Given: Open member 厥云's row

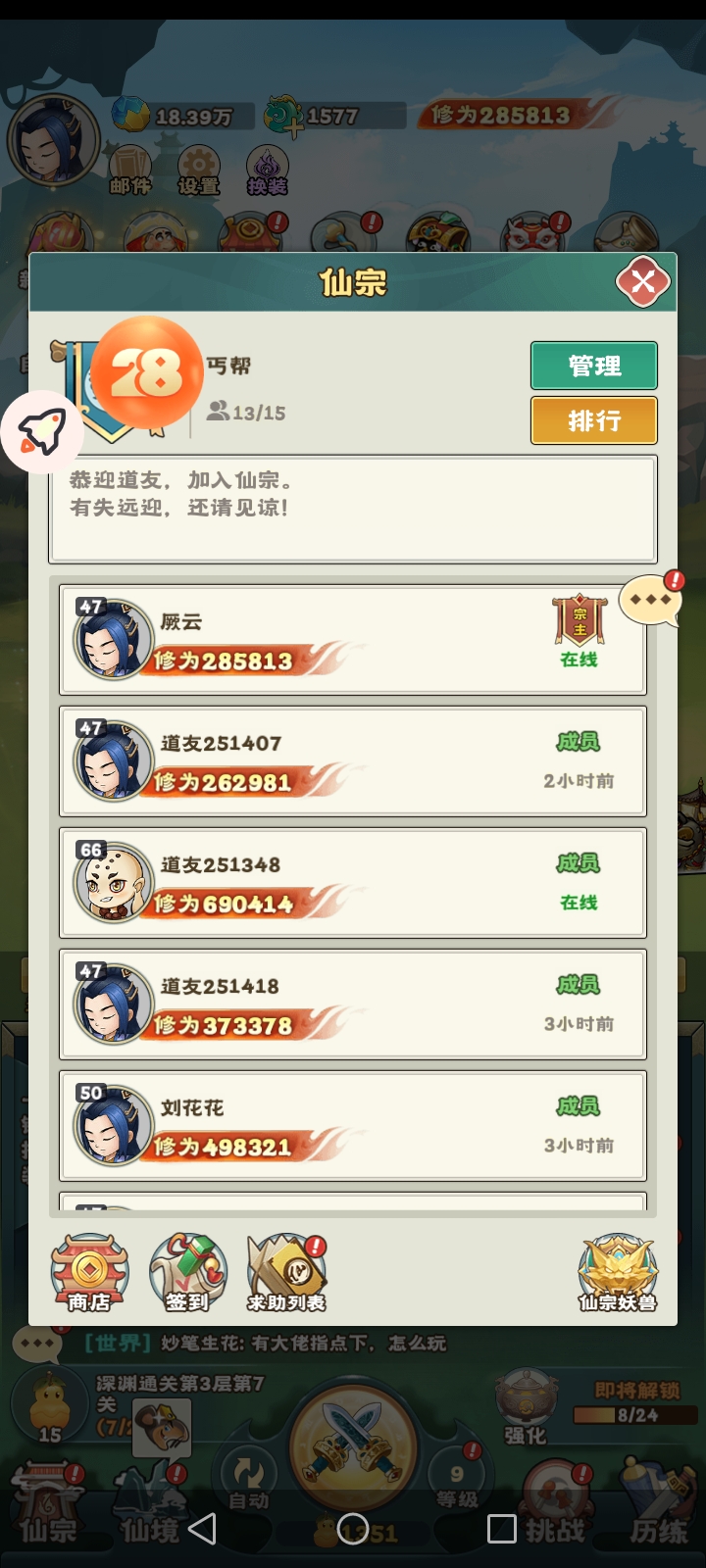Looking at the screenshot, I should coord(353,640).
